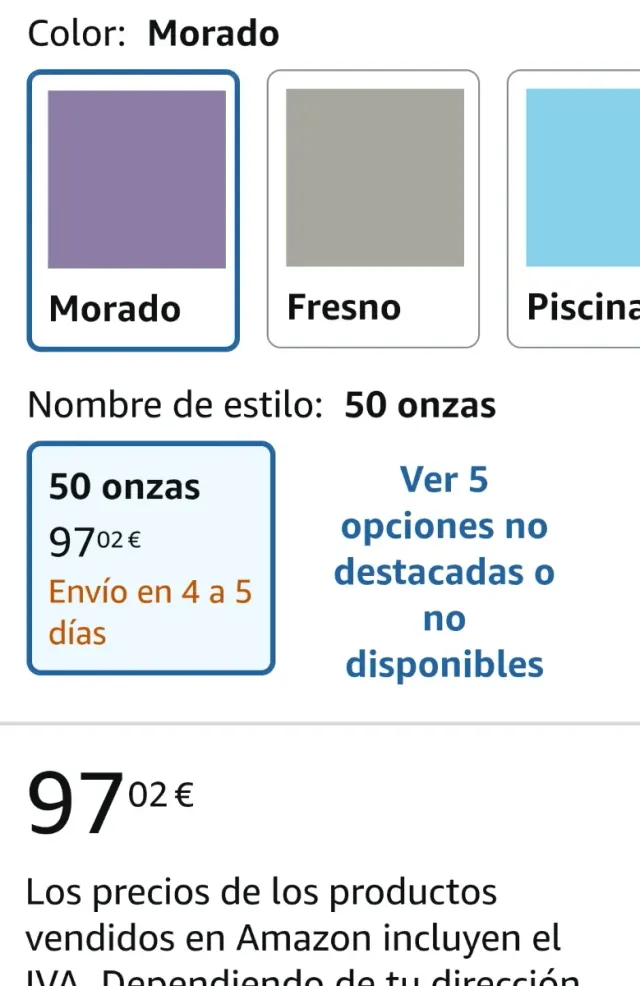The image size is (640, 986).
Task: Select the 50 onzas style option
Action: (150, 558)
